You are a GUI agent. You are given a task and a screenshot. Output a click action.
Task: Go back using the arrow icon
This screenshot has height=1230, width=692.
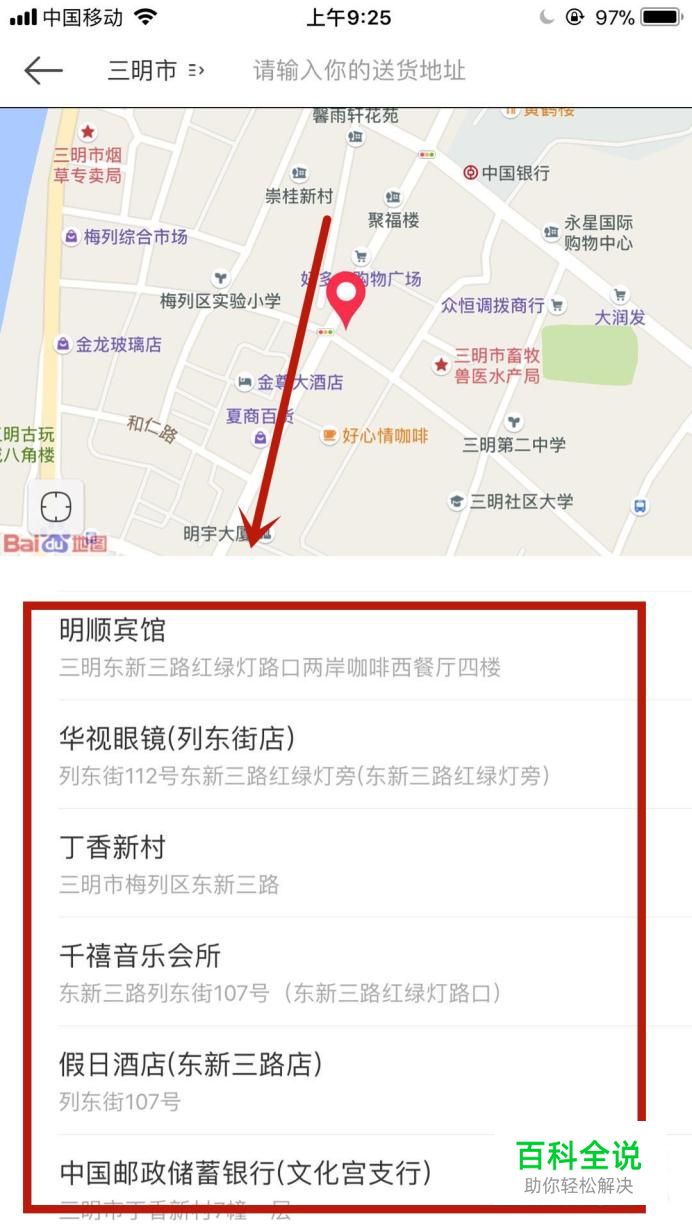[43, 70]
